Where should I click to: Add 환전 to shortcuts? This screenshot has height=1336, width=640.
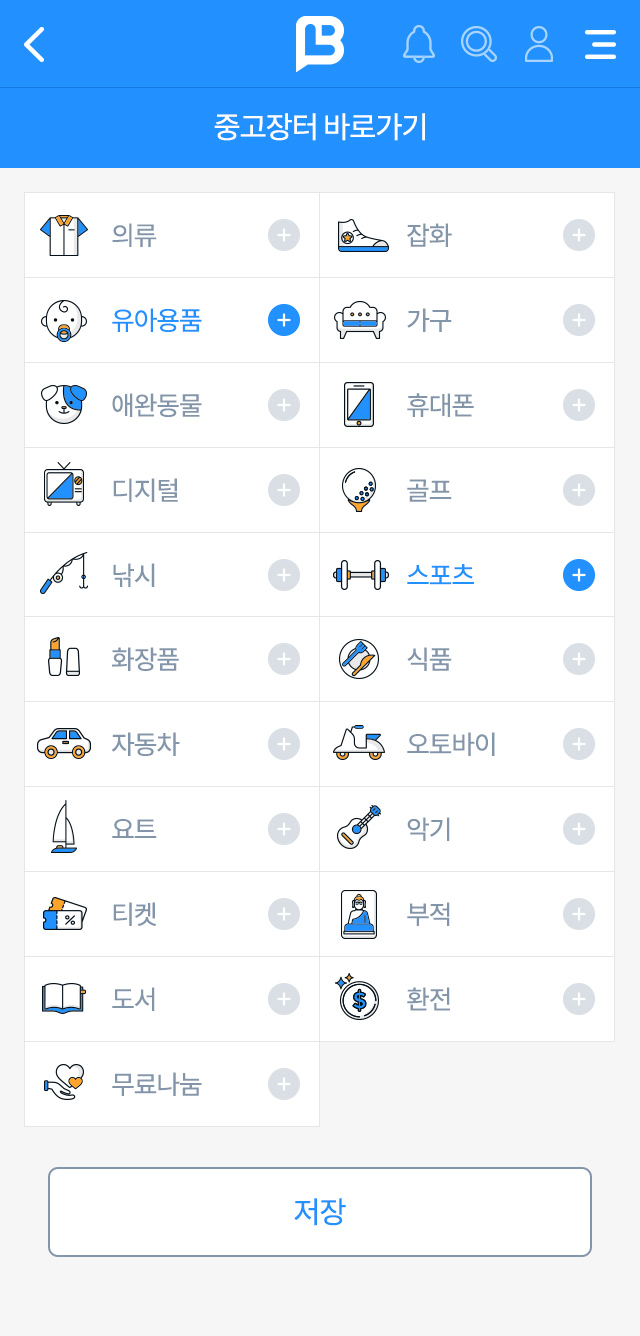579,999
